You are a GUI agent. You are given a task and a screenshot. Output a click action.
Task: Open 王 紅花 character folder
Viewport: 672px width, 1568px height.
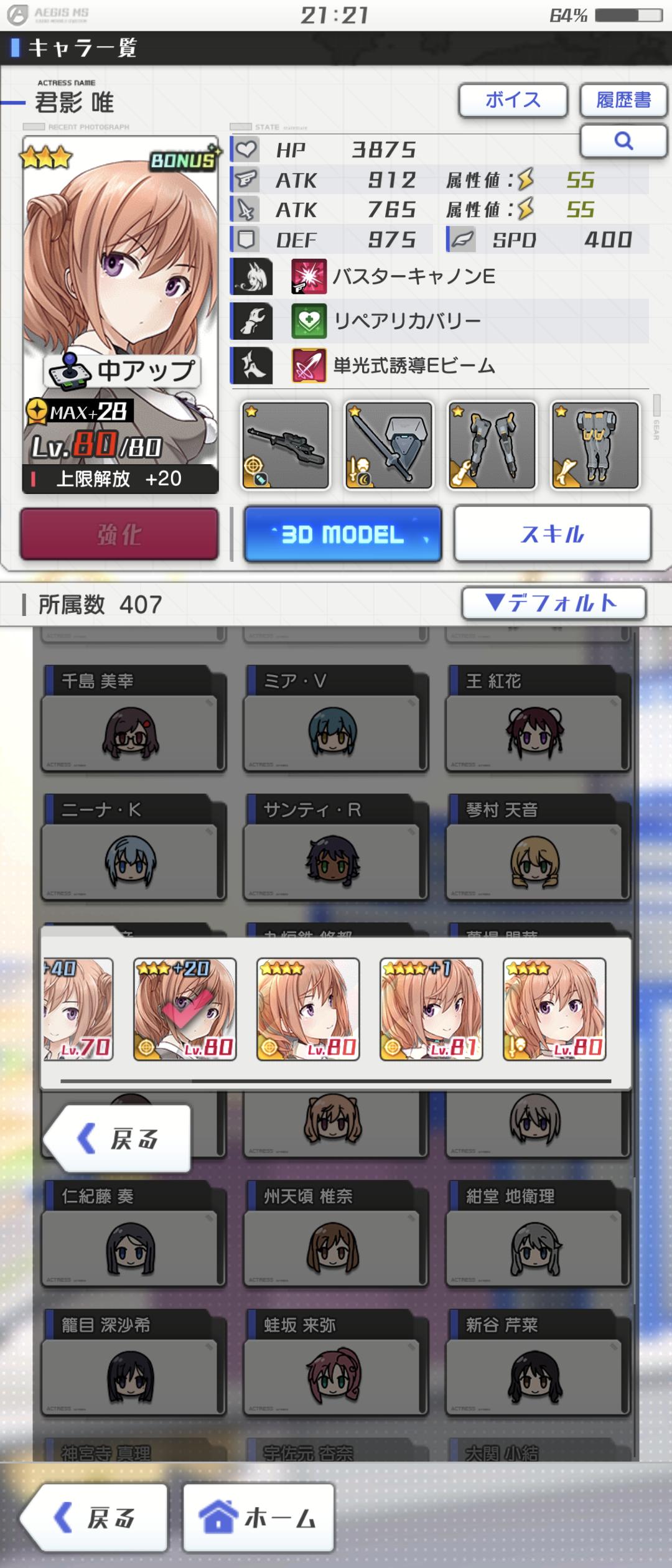537,719
